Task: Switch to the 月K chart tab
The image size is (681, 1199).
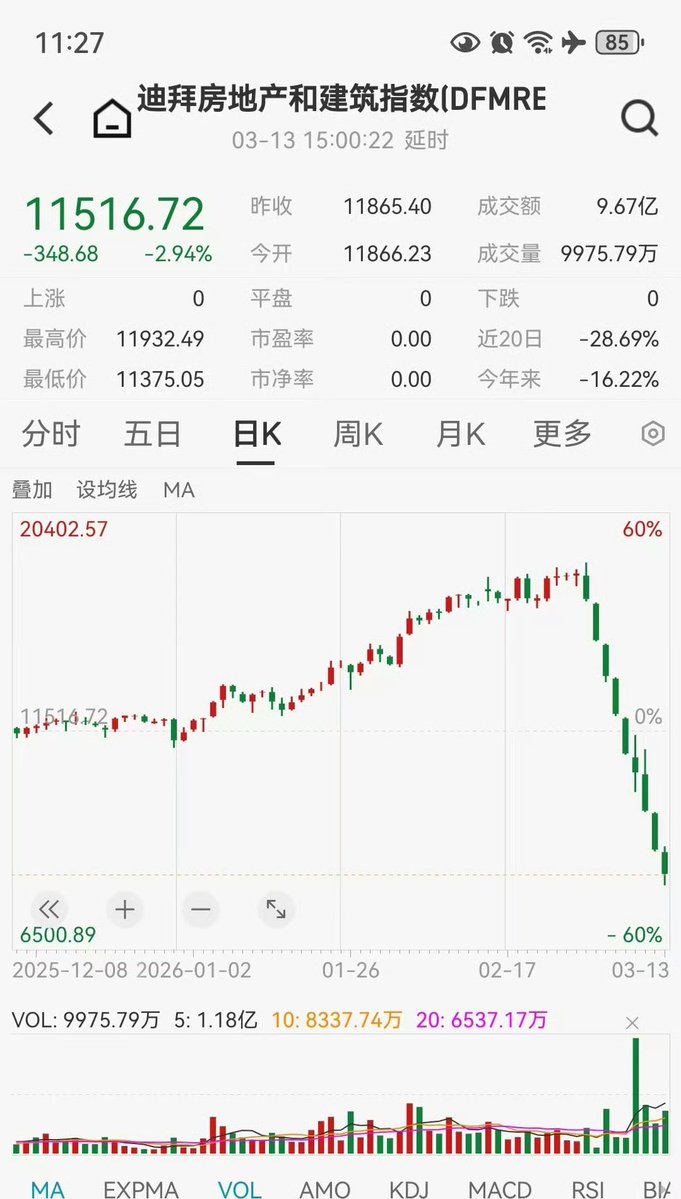Action: point(460,434)
